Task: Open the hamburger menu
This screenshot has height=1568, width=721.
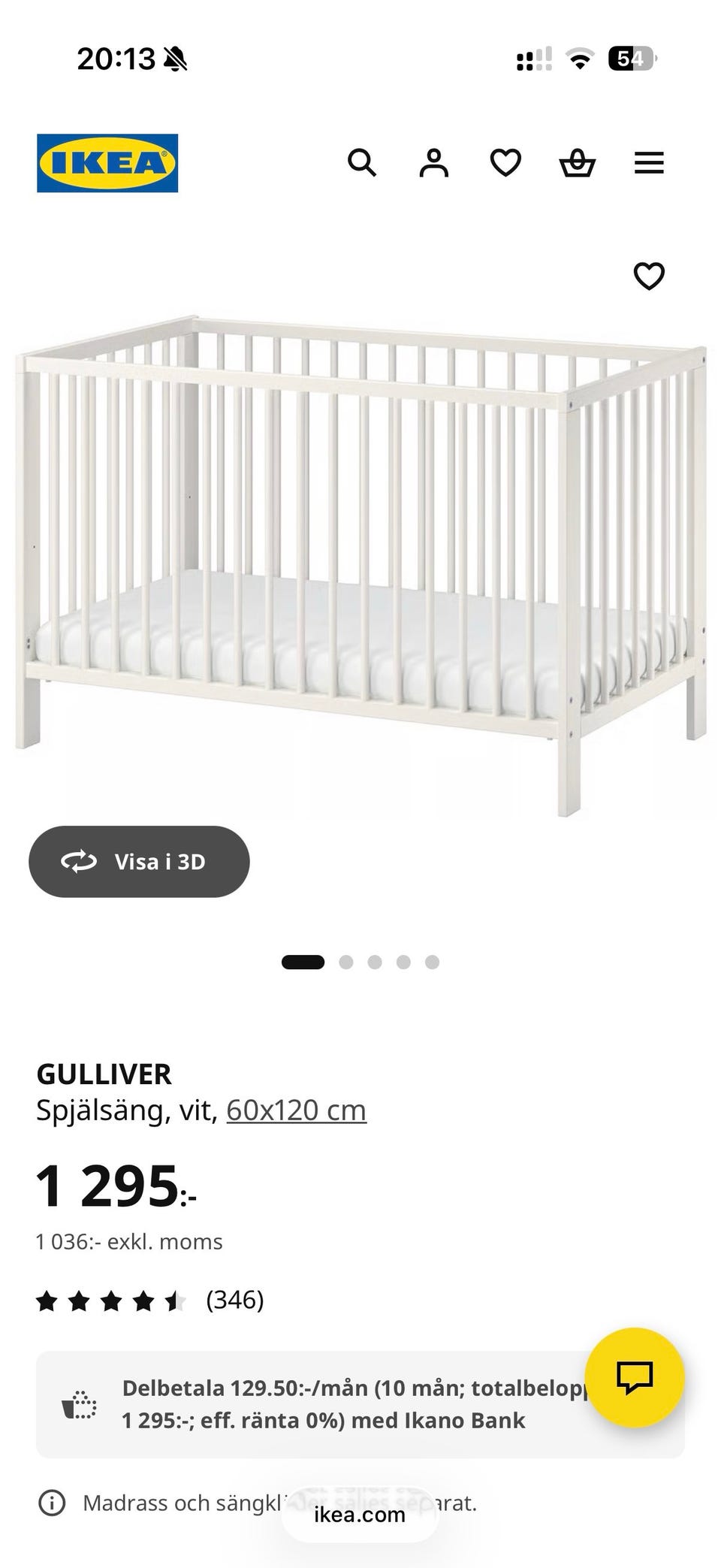Action: point(649,163)
